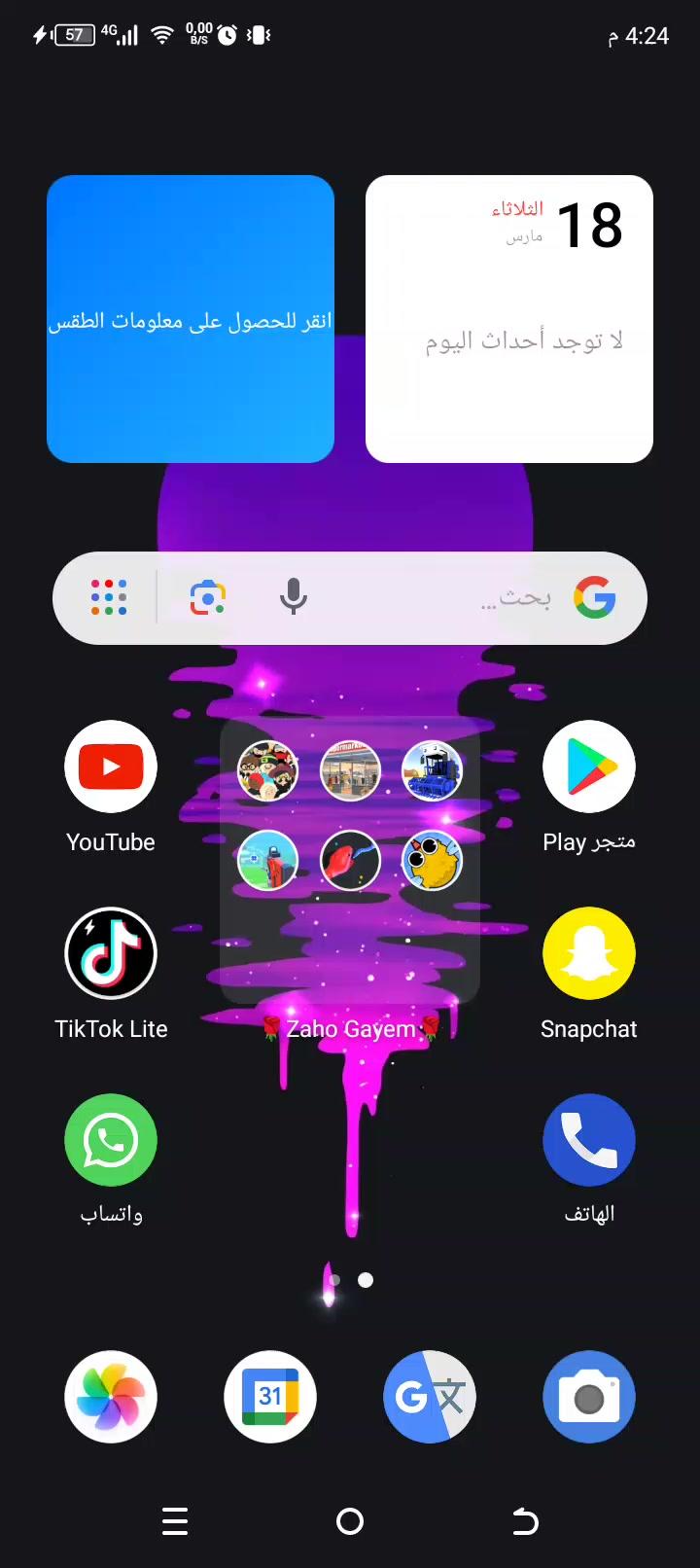Launch Snapchat
This screenshot has height=1568, width=700.
pyautogui.click(x=588, y=954)
